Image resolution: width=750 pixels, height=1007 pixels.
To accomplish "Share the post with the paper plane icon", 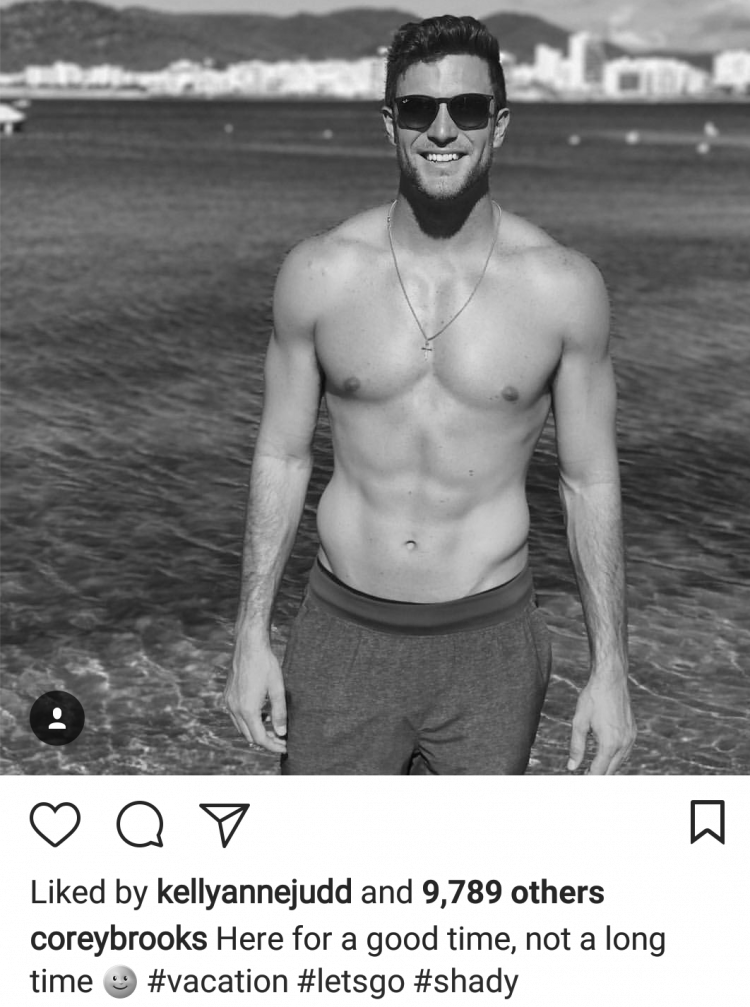I will (224, 825).
